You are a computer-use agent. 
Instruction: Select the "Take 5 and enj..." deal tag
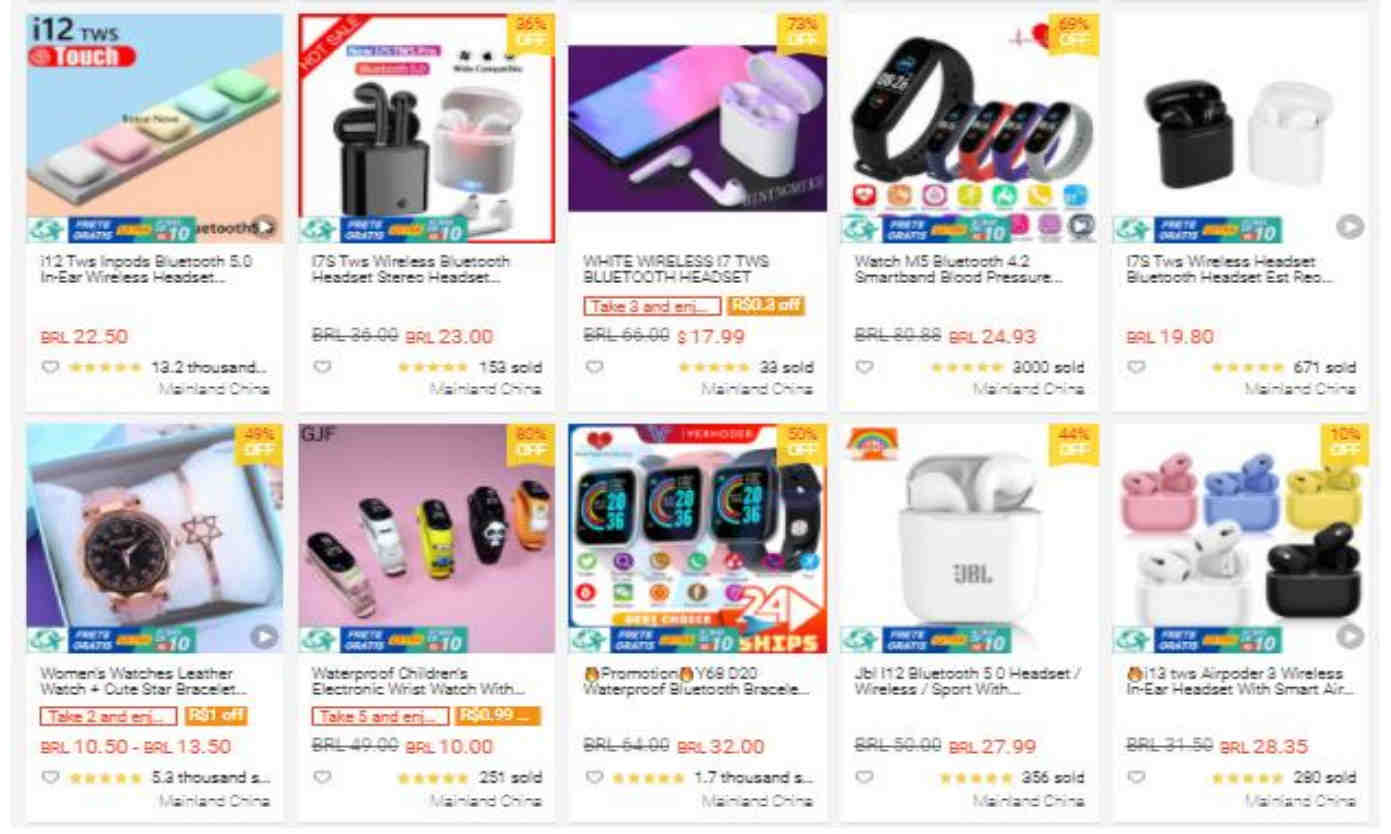coord(380,716)
